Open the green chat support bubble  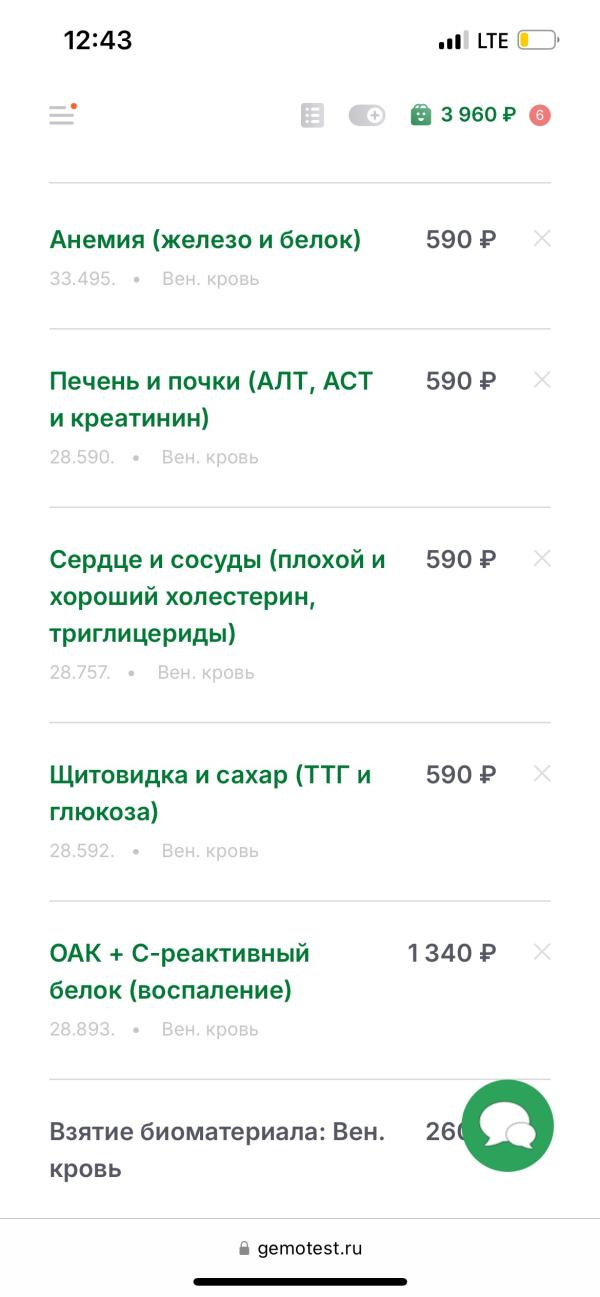pos(508,1125)
